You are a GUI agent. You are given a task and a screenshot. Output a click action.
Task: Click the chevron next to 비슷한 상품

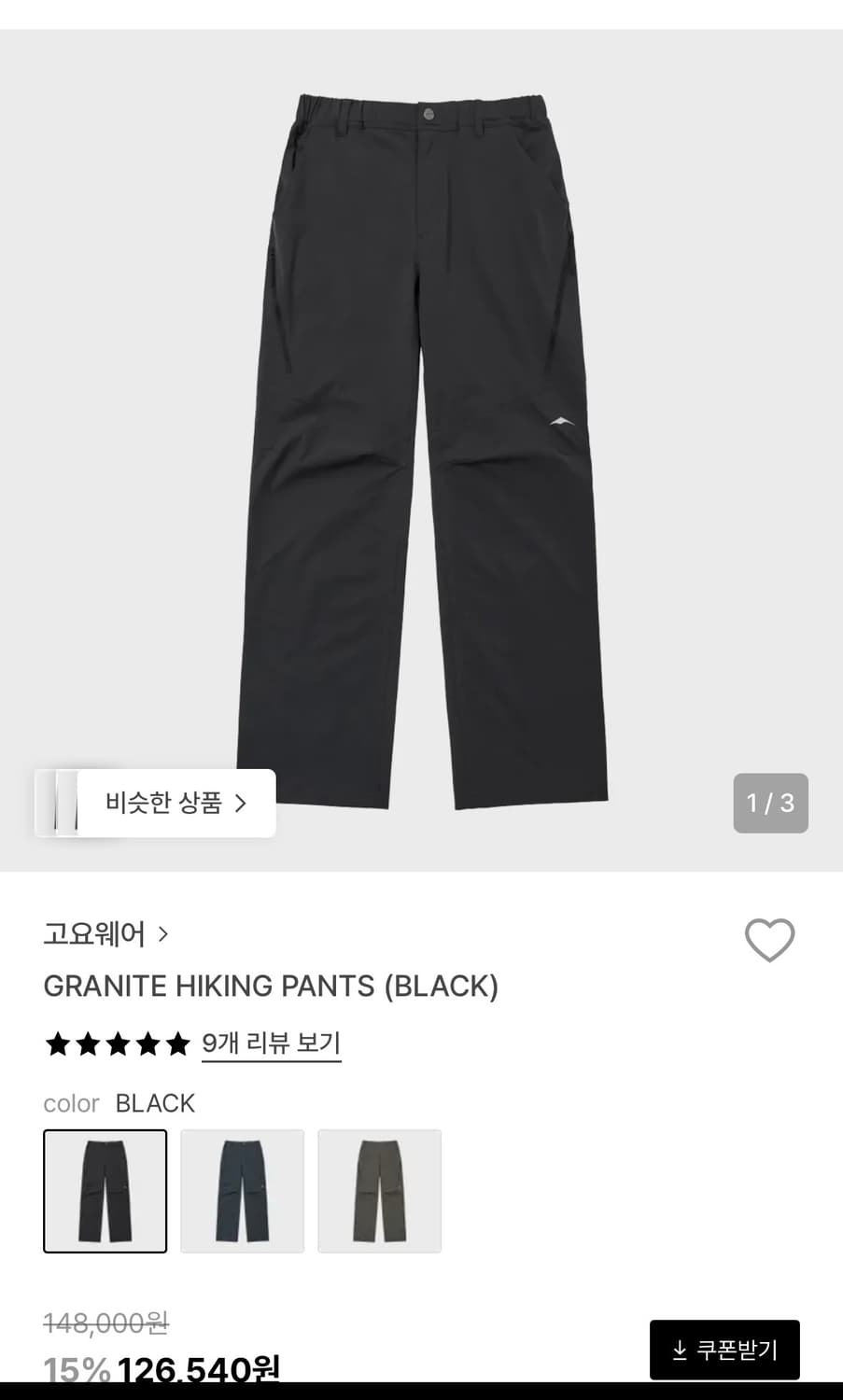pyautogui.click(x=245, y=804)
